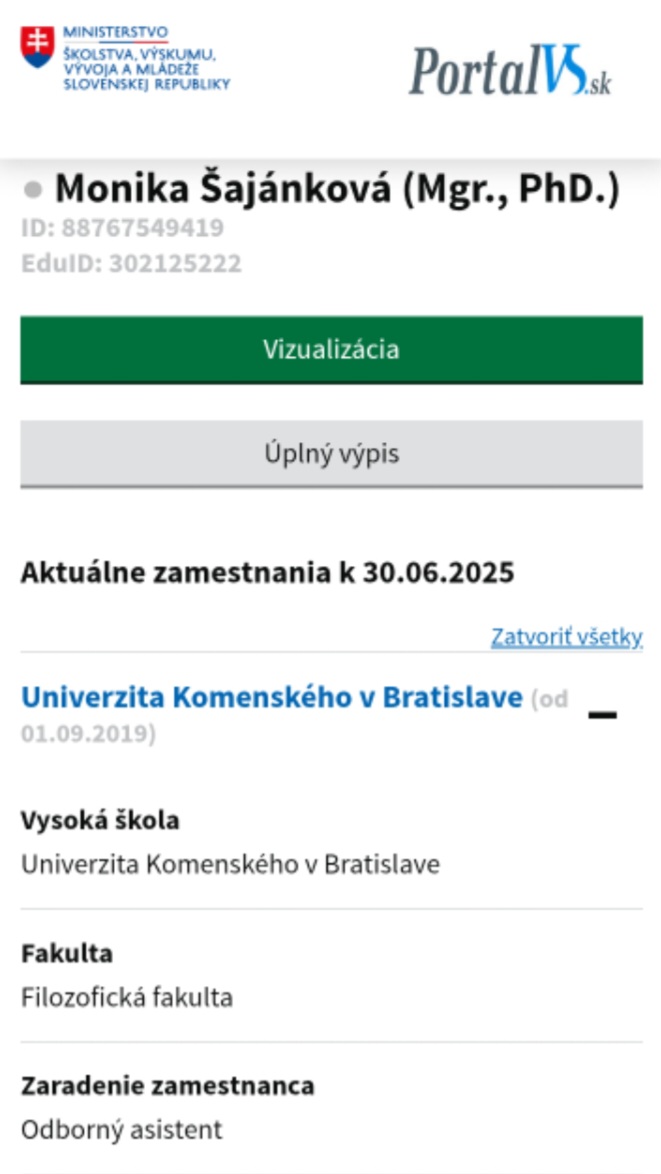This screenshot has height=1174, width=661.
Task: Tap the Zatvoriť všetky link
Action: click(567, 636)
